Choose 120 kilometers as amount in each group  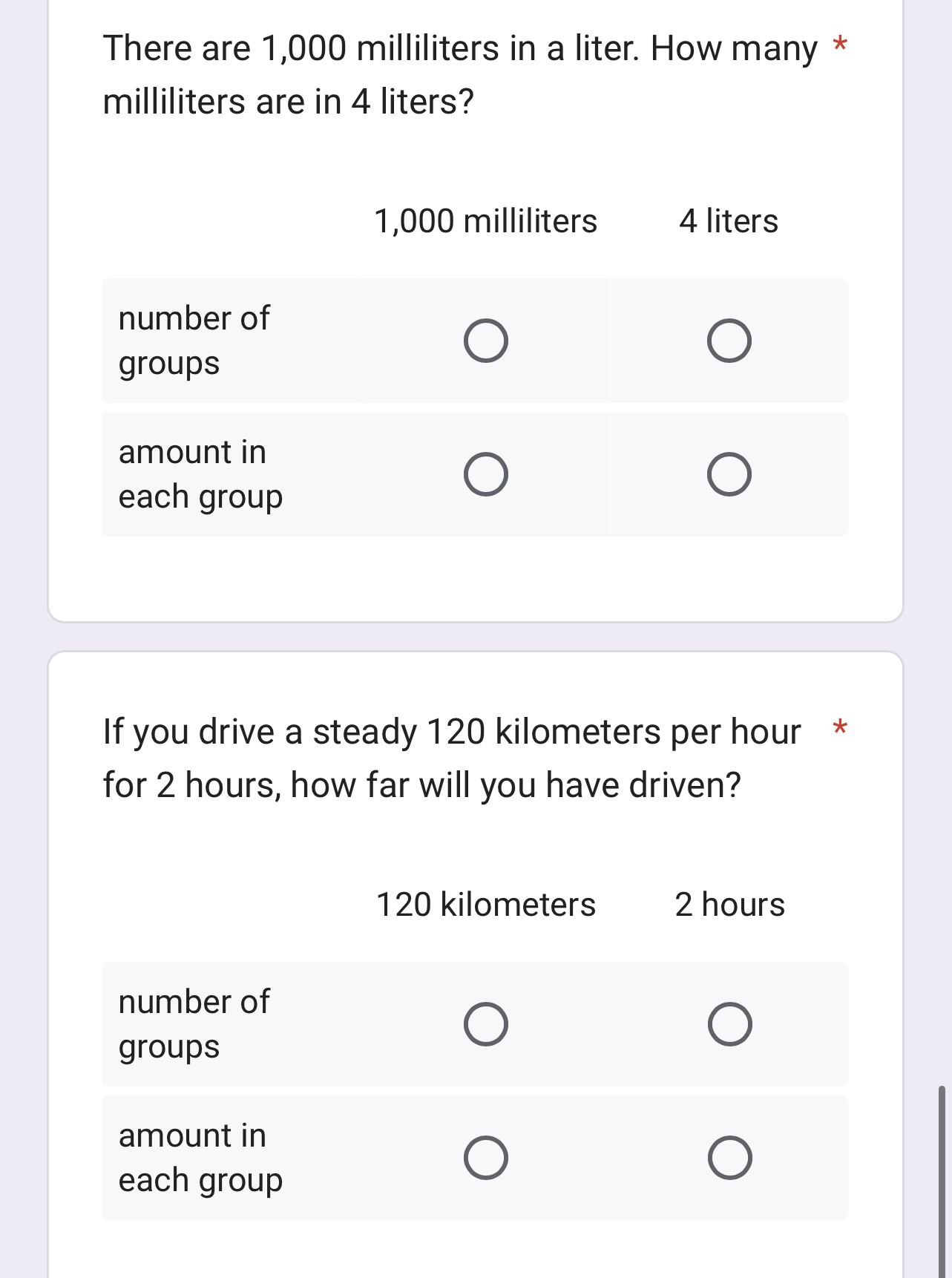[x=486, y=1158]
